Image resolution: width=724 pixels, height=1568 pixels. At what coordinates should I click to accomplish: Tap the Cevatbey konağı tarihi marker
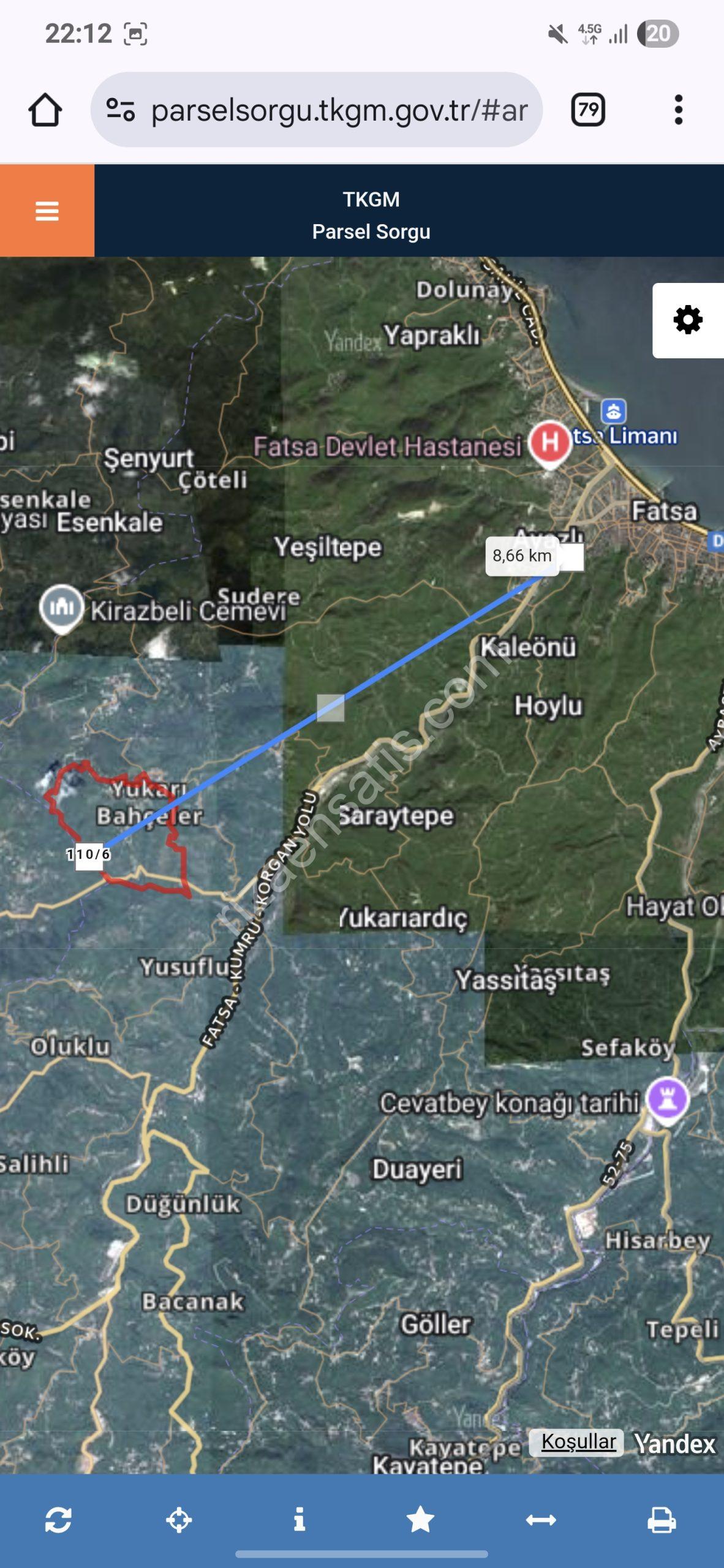[668, 1099]
